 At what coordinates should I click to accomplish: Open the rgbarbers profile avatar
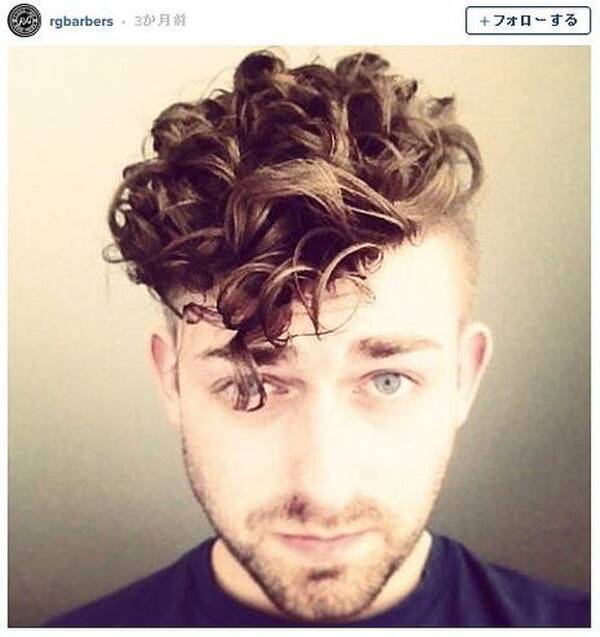24,21
